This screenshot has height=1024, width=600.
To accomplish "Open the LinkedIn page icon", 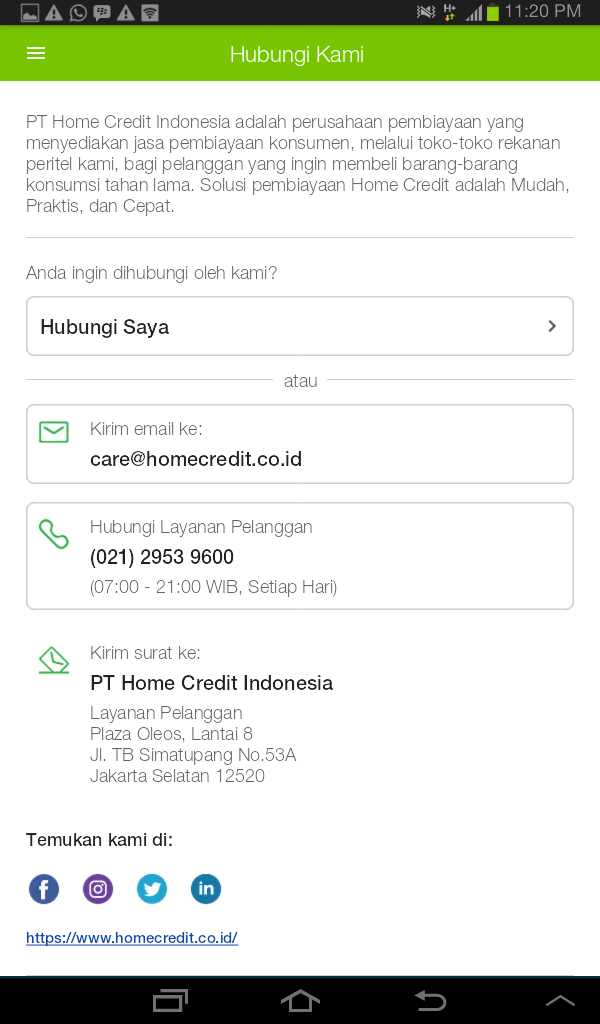I will click(206, 888).
